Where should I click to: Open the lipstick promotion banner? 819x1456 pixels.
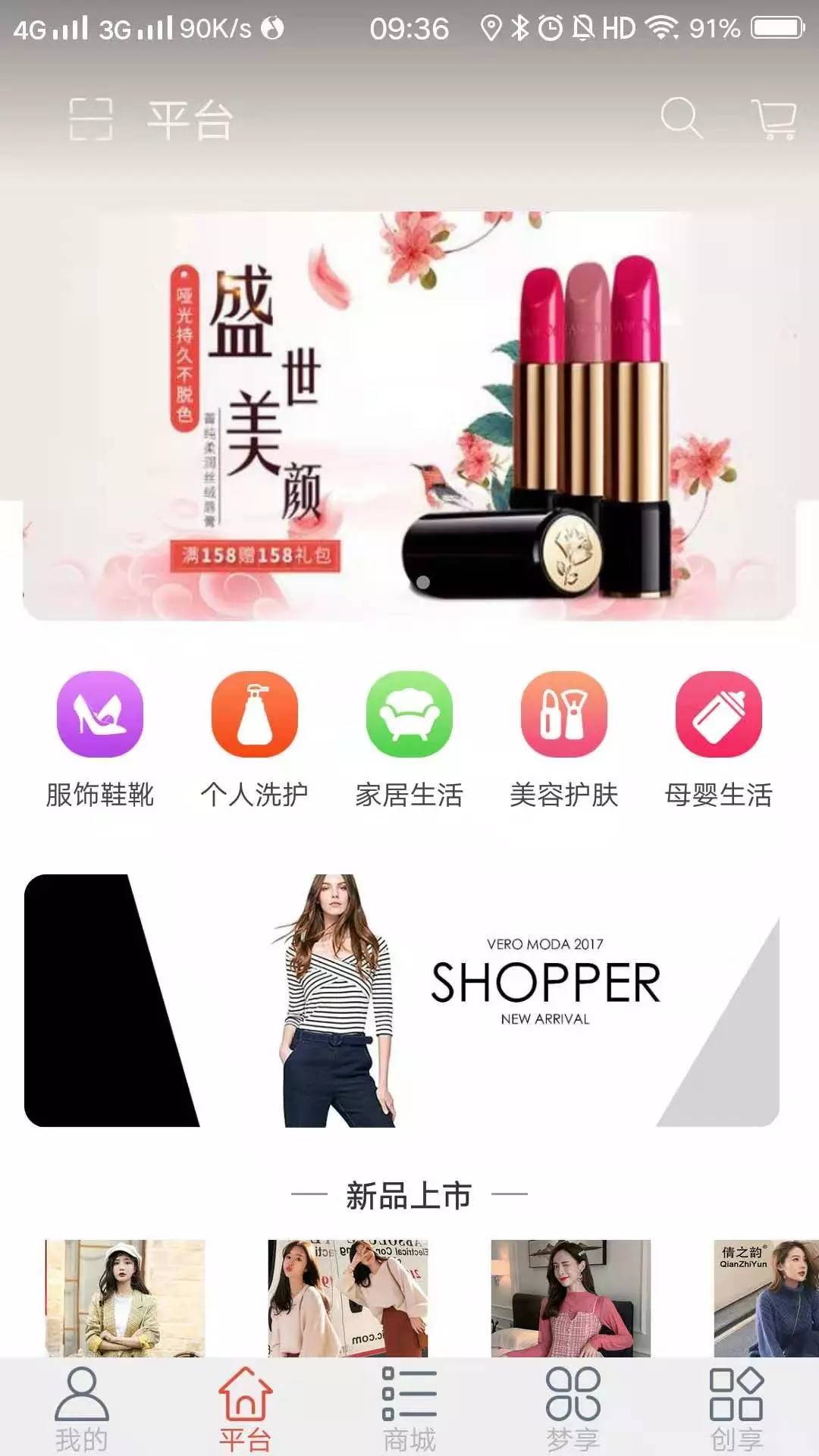coord(409,416)
